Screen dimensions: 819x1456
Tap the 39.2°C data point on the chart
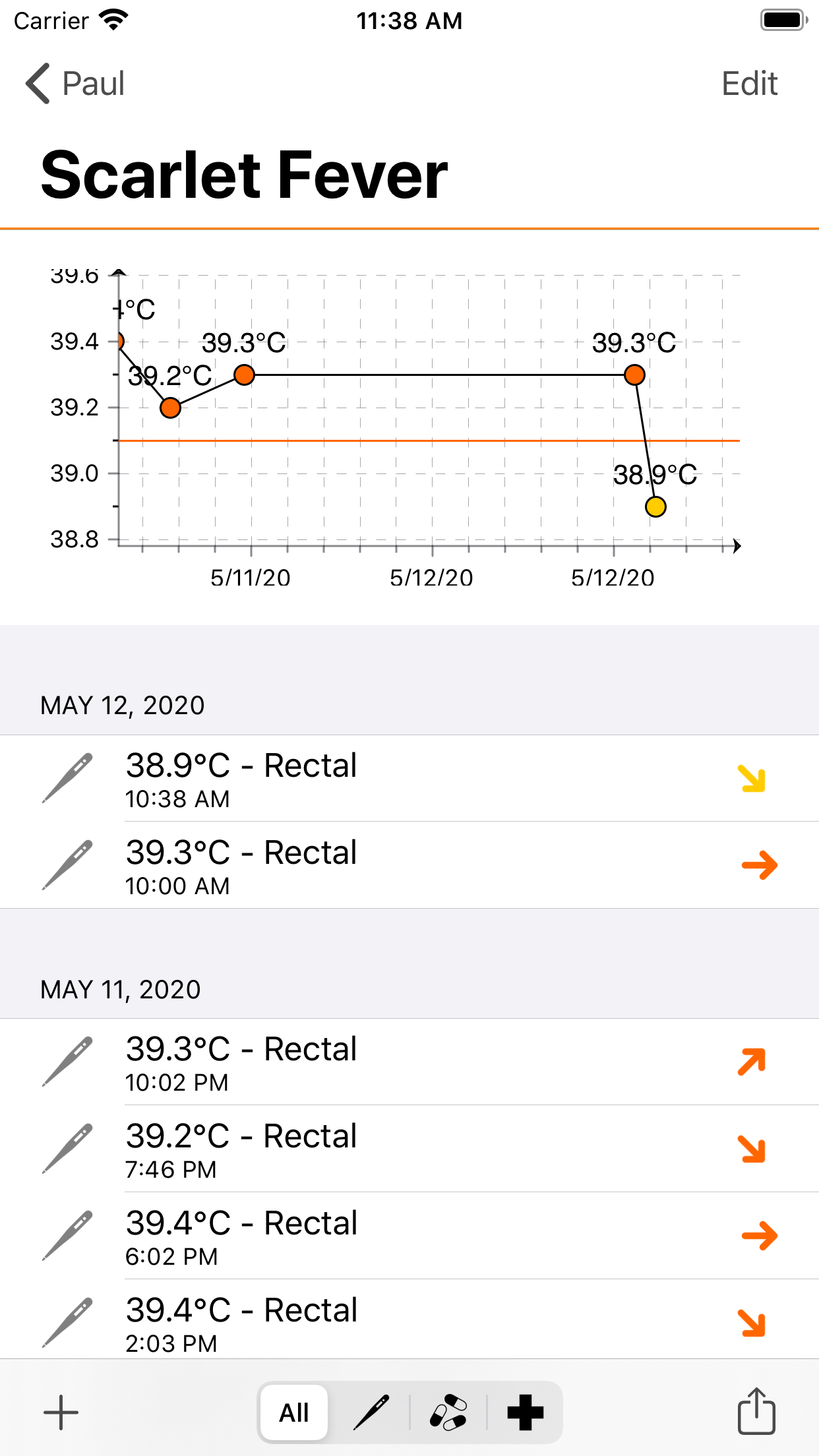[x=170, y=408]
